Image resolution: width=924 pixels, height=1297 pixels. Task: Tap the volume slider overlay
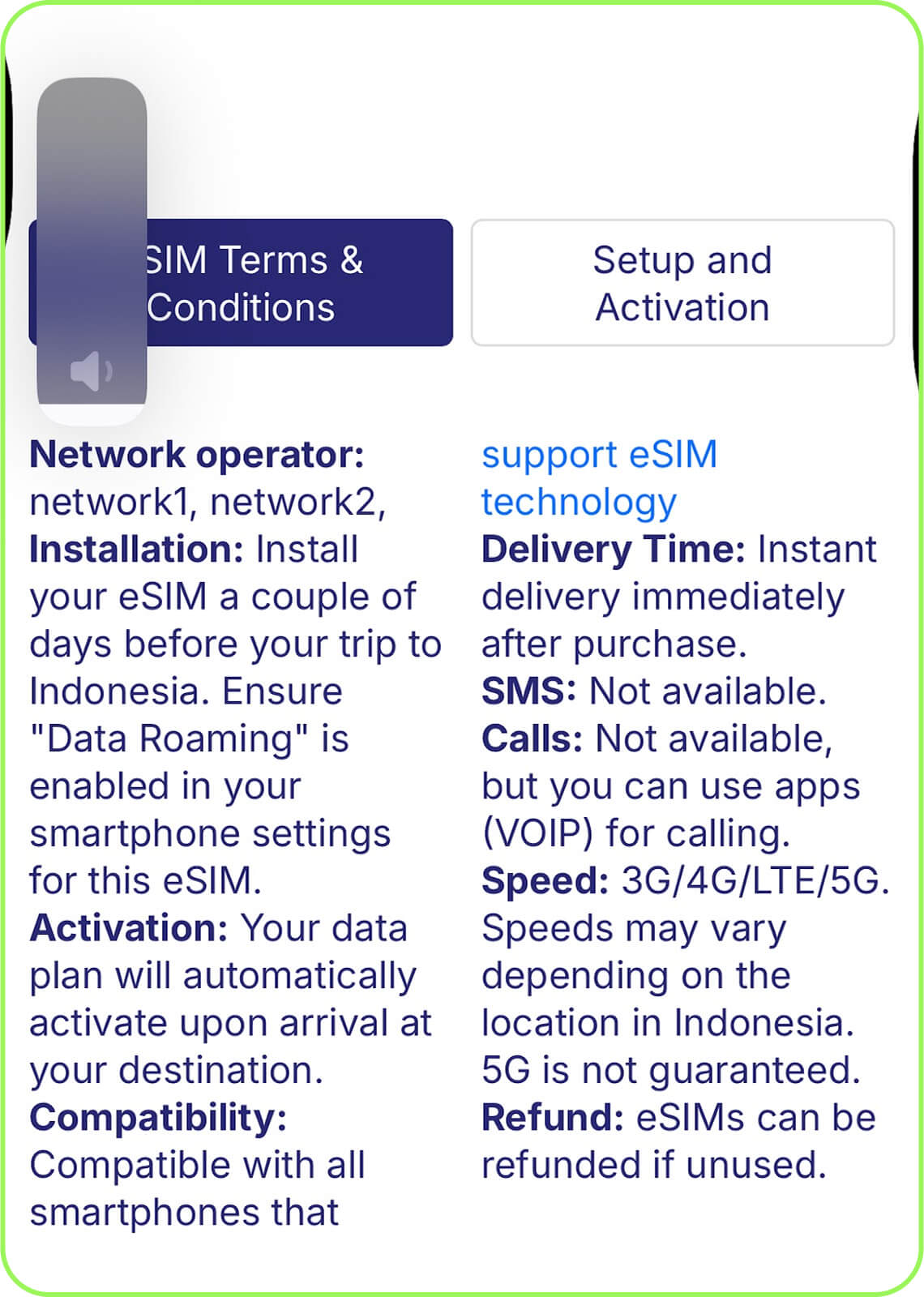pos(92,243)
